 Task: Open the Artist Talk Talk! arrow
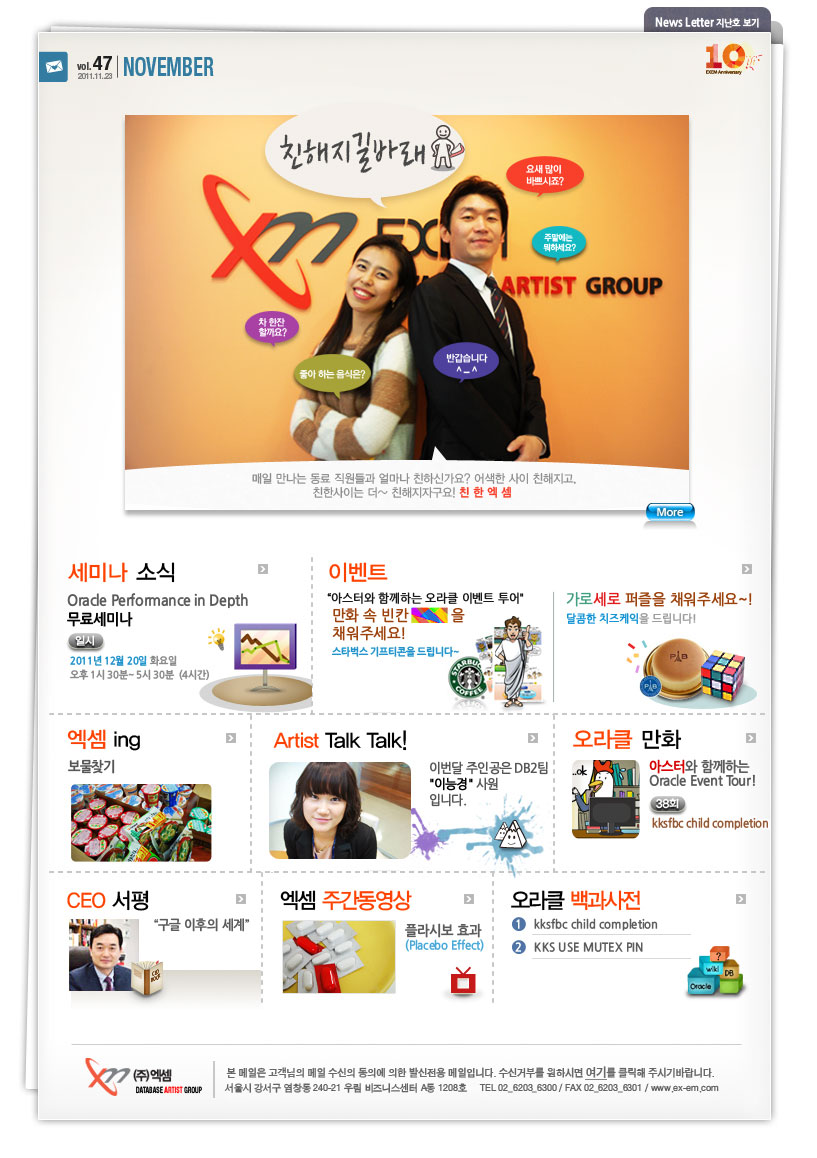pos(533,739)
